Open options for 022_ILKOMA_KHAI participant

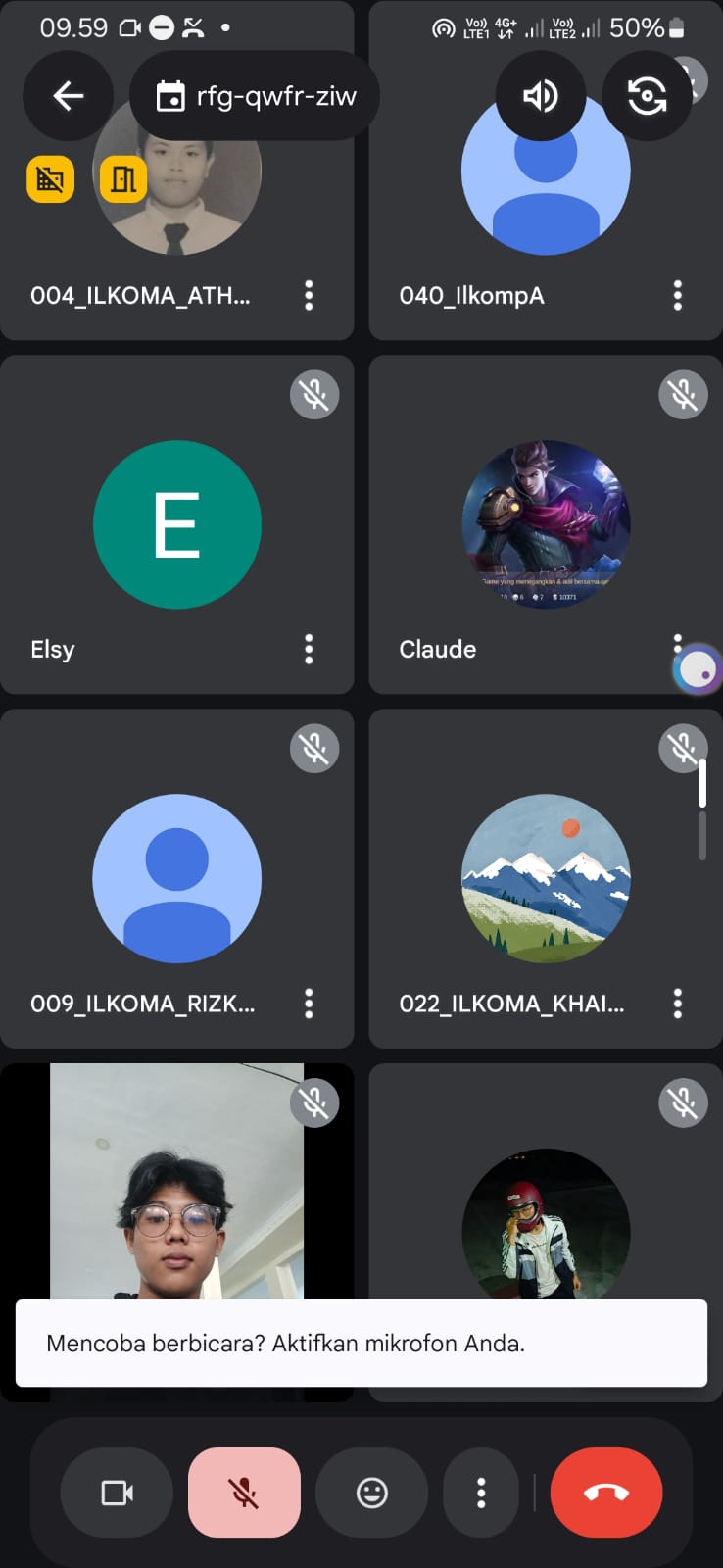pyautogui.click(x=677, y=1003)
